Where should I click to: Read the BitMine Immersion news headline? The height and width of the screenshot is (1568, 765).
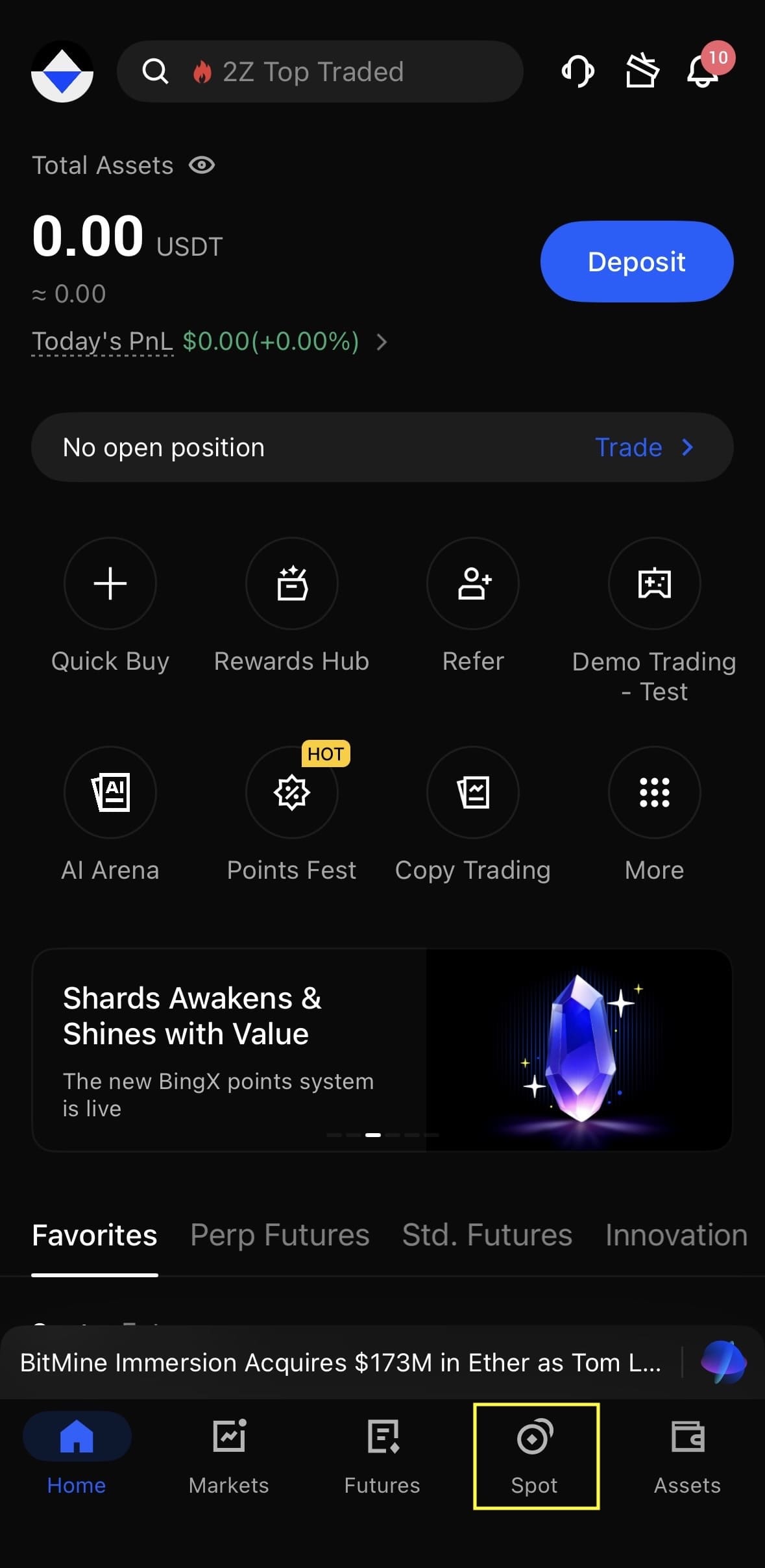pyautogui.click(x=341, y=1362)
